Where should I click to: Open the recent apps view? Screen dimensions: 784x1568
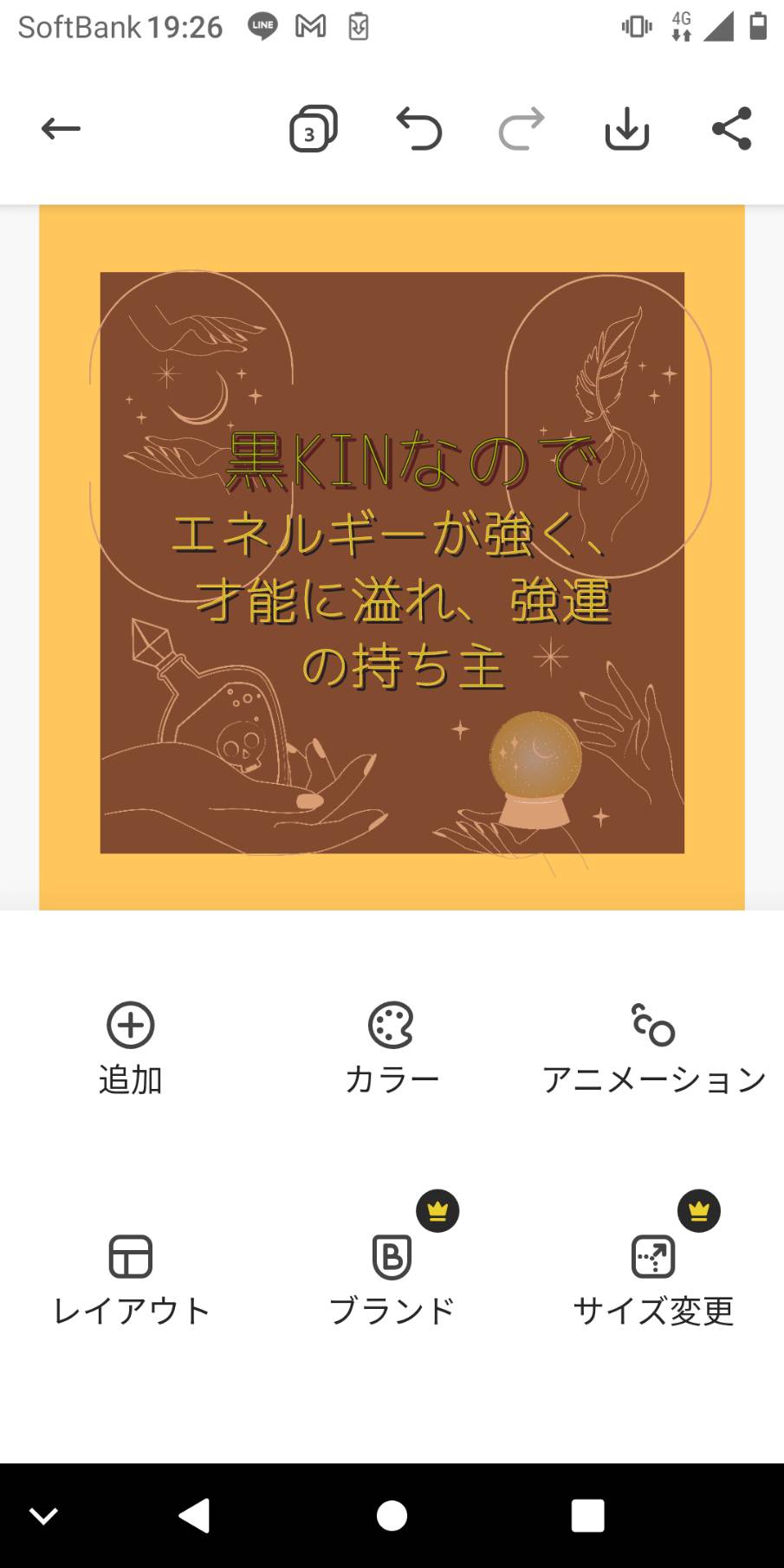coord(587,1516)
